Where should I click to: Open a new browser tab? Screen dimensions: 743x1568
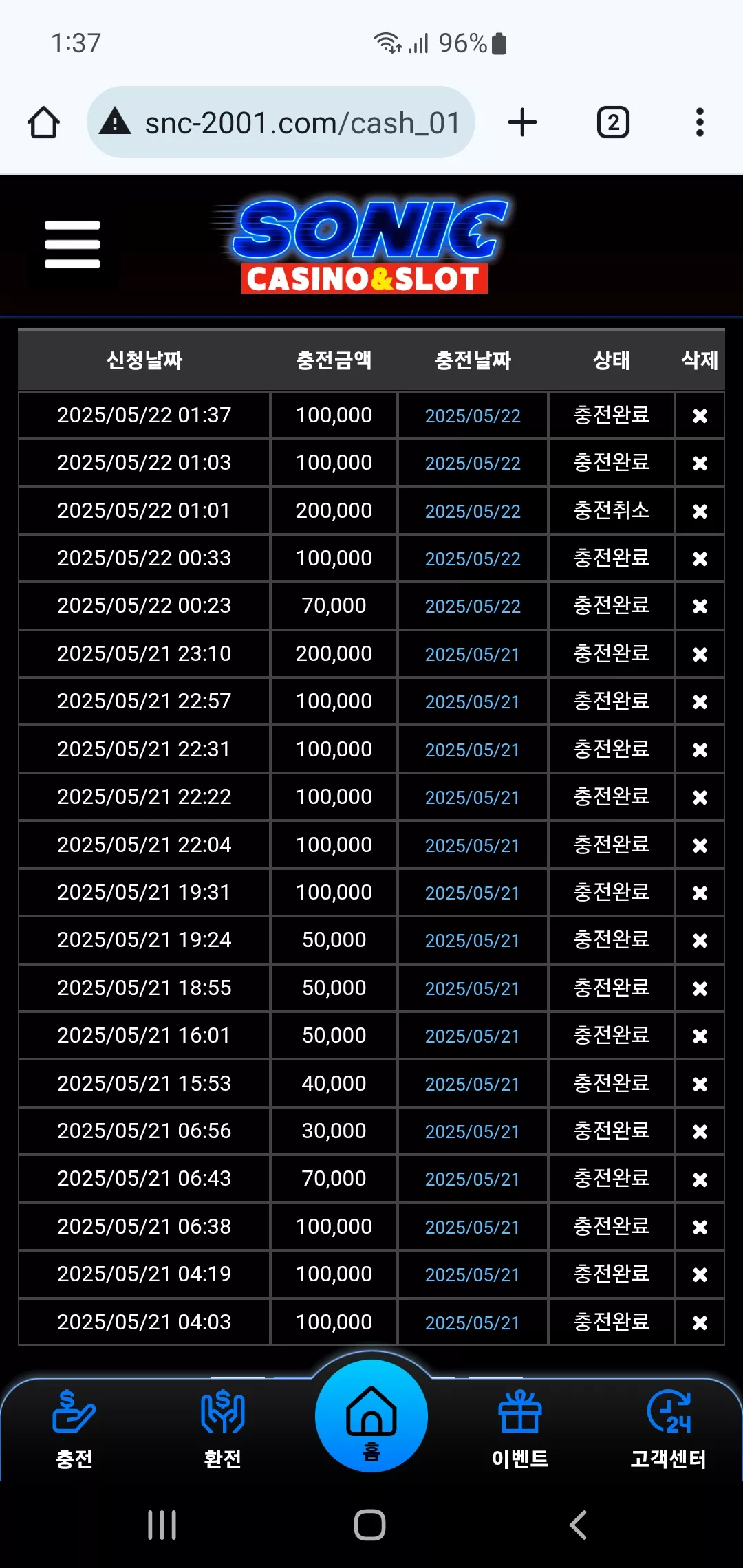(522, 122)
